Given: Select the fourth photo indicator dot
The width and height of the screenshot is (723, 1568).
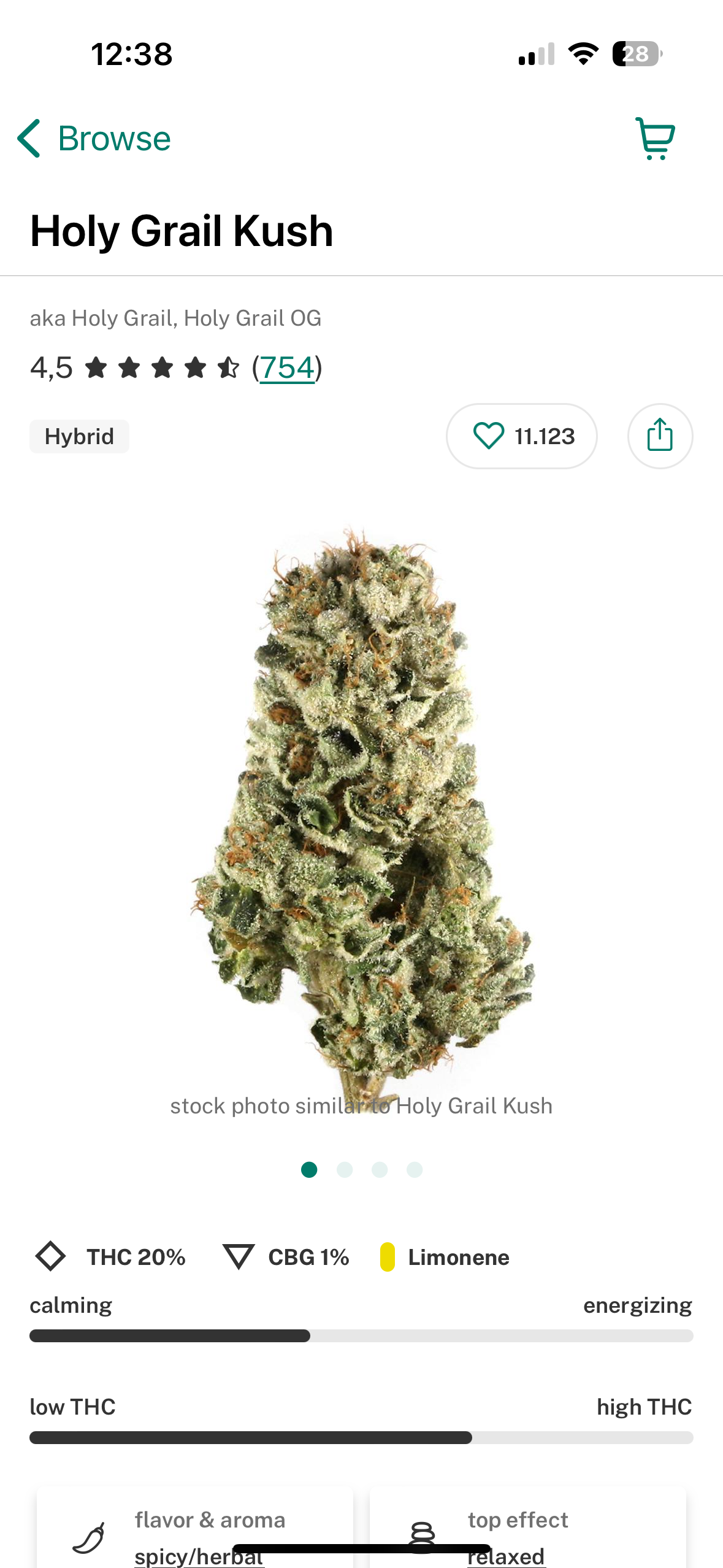Looking at the screenshot, I should (415, 1170).
